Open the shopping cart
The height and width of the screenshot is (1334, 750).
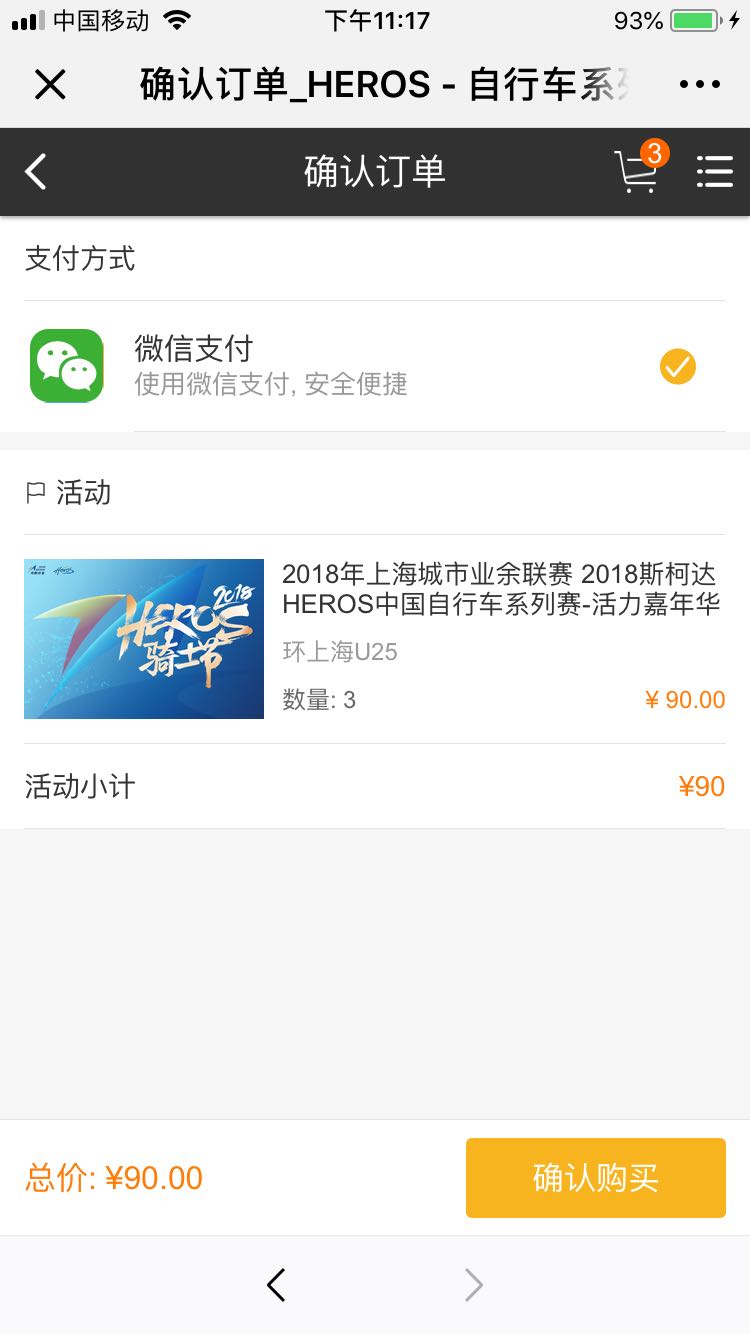pyautogui.click(x=637, y=171)
